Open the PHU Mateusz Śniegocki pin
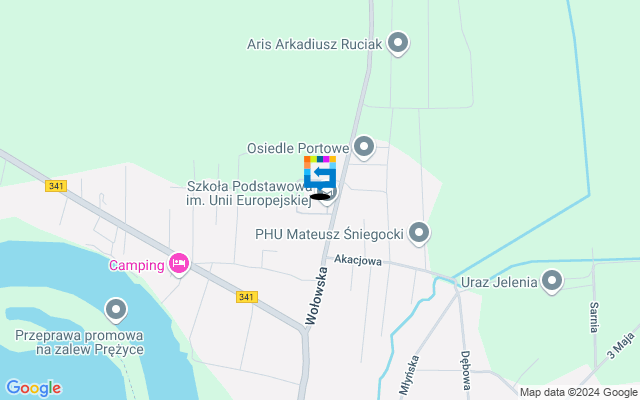Screen dimensions: 640x400 click(x=419, y=234)
